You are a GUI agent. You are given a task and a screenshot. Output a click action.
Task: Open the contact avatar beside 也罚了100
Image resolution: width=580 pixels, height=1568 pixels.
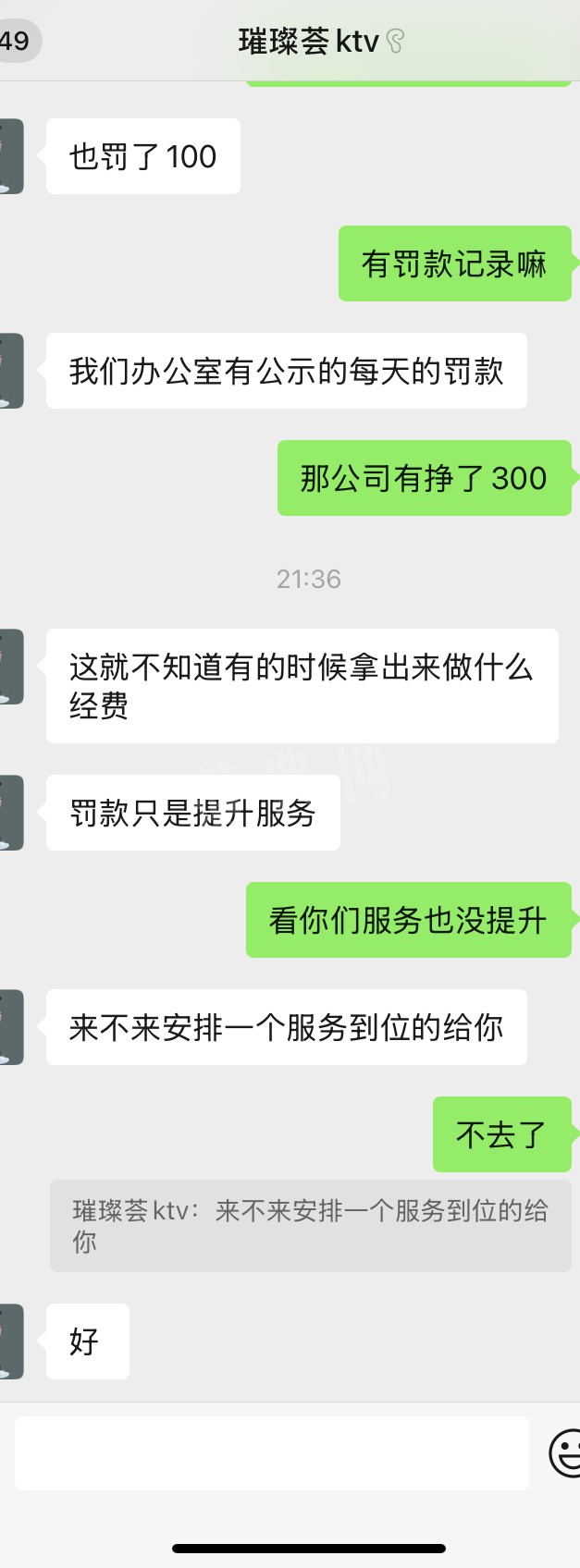point(10,156)
